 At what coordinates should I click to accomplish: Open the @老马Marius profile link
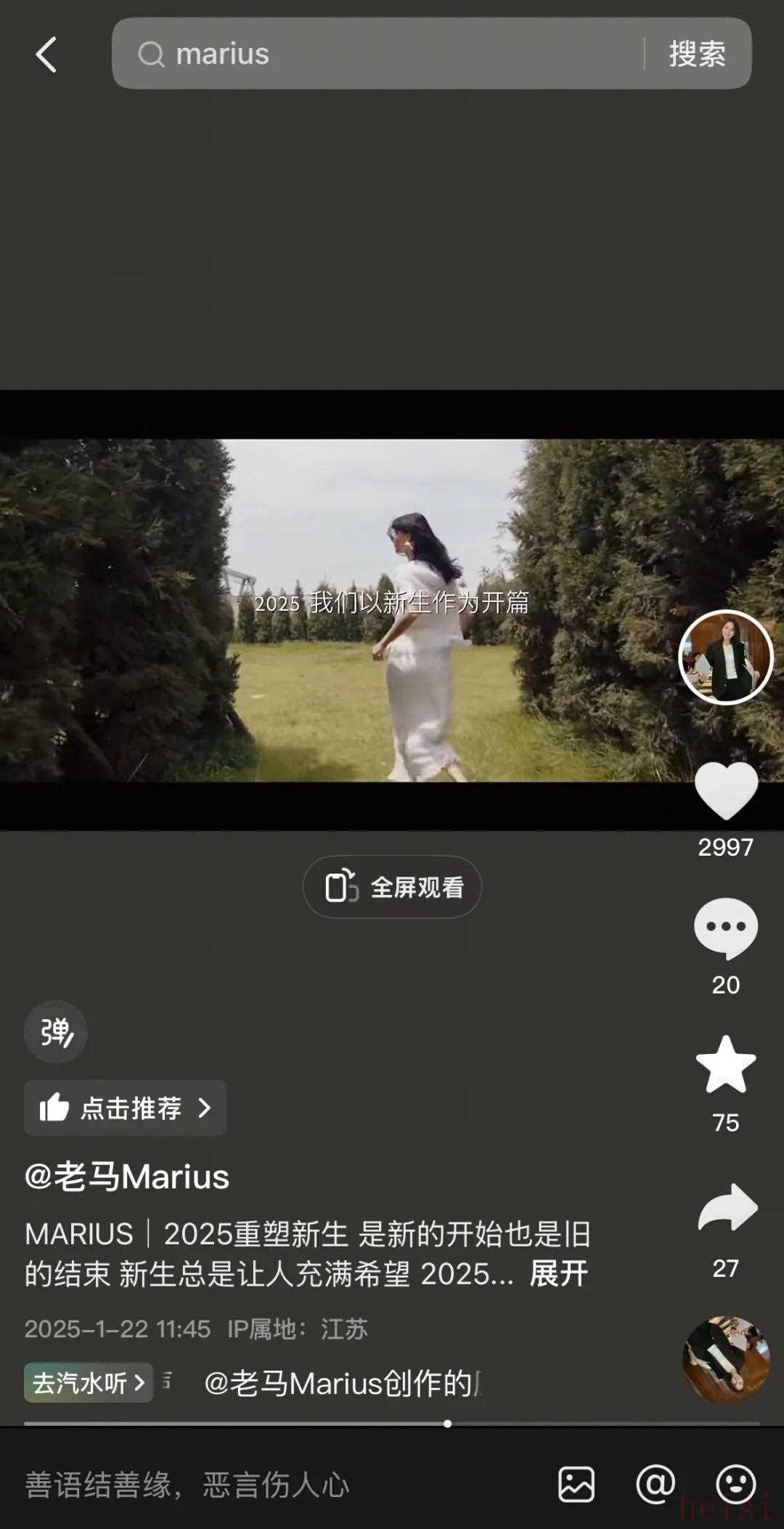(127, 1176)
